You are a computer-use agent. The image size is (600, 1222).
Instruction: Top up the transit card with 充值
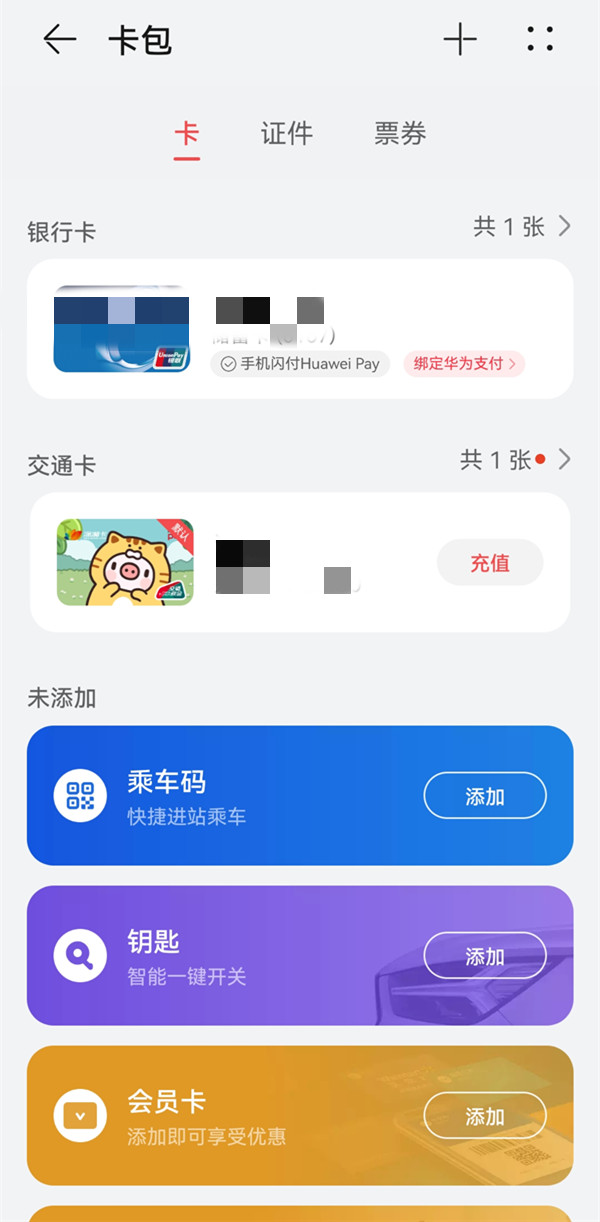(490, 563)
